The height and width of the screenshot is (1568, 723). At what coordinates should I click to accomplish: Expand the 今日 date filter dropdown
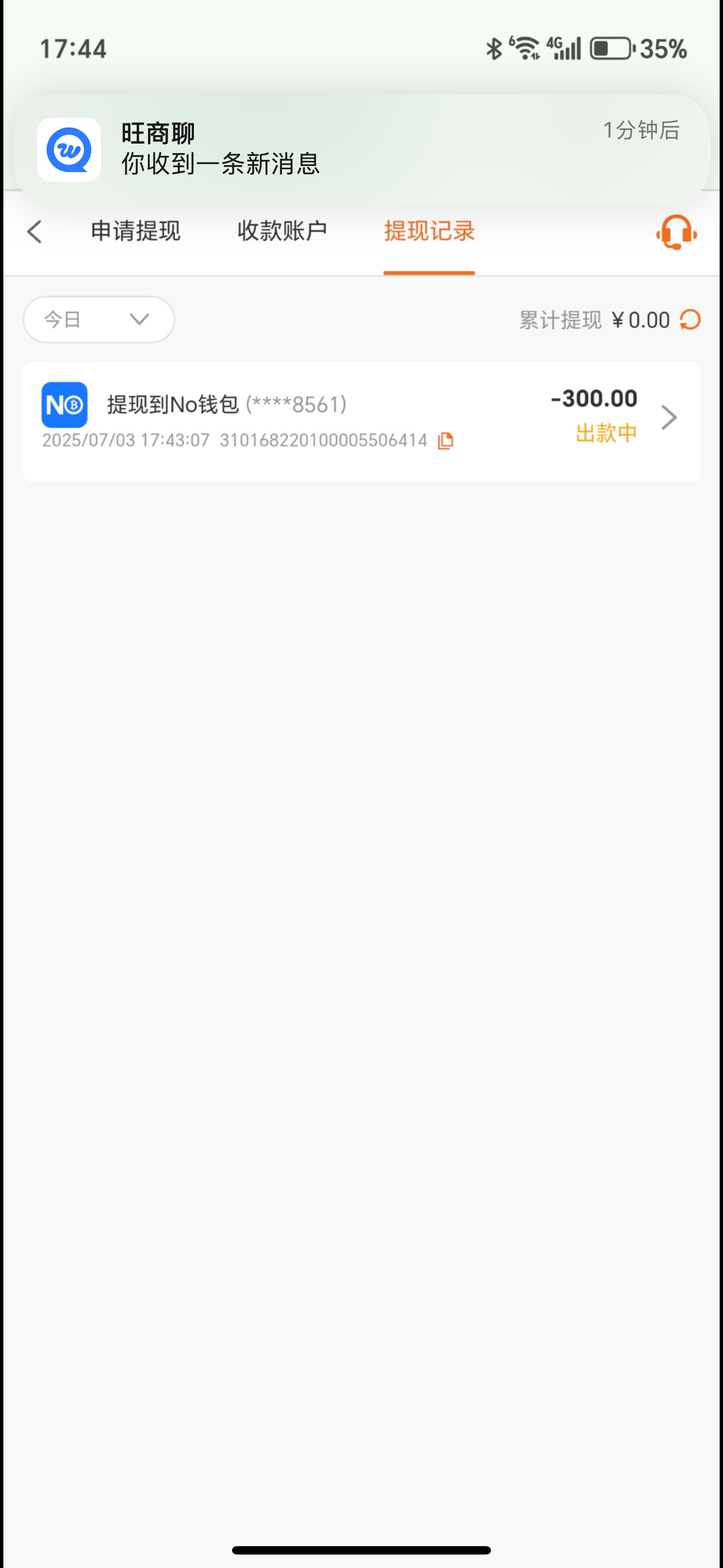pos(99,320)
